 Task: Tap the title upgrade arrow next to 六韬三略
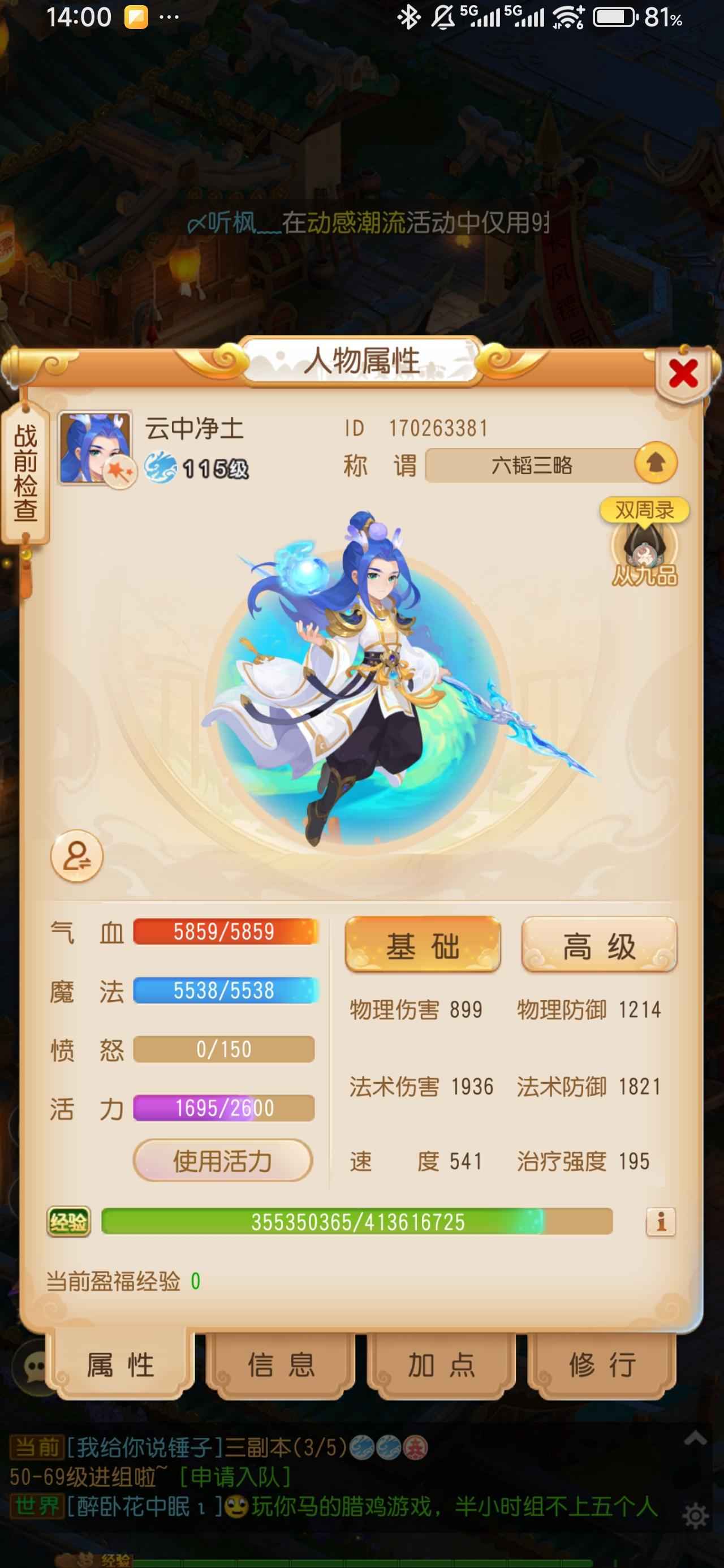pos(655,463)
